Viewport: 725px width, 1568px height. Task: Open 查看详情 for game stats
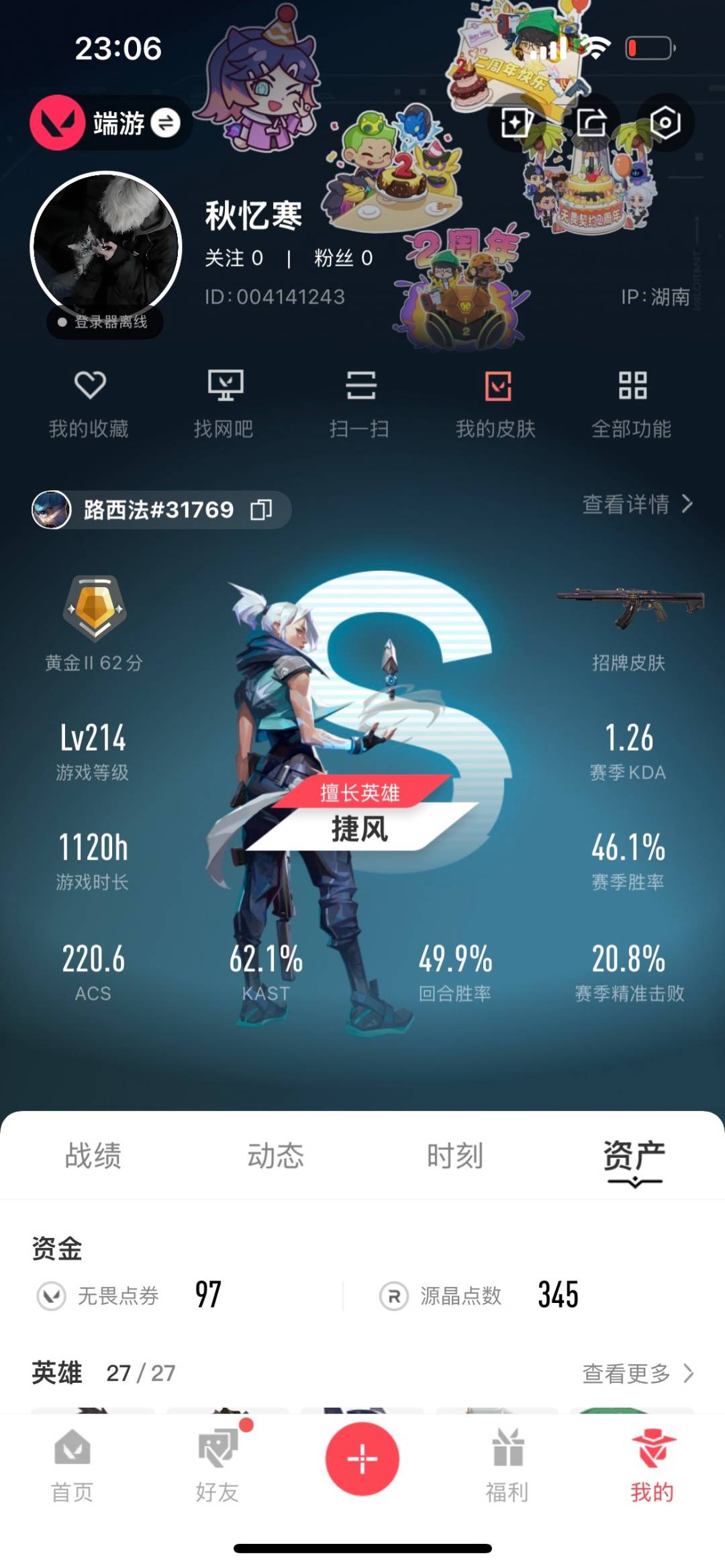click(x=636, y=504)
